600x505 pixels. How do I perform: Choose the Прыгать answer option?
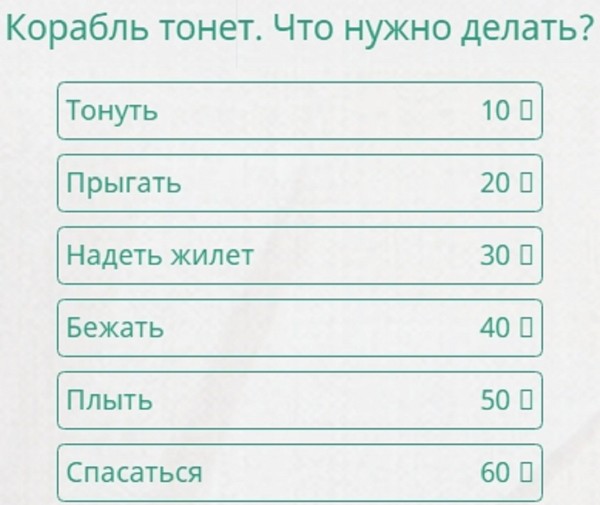[x=299, y=183]
